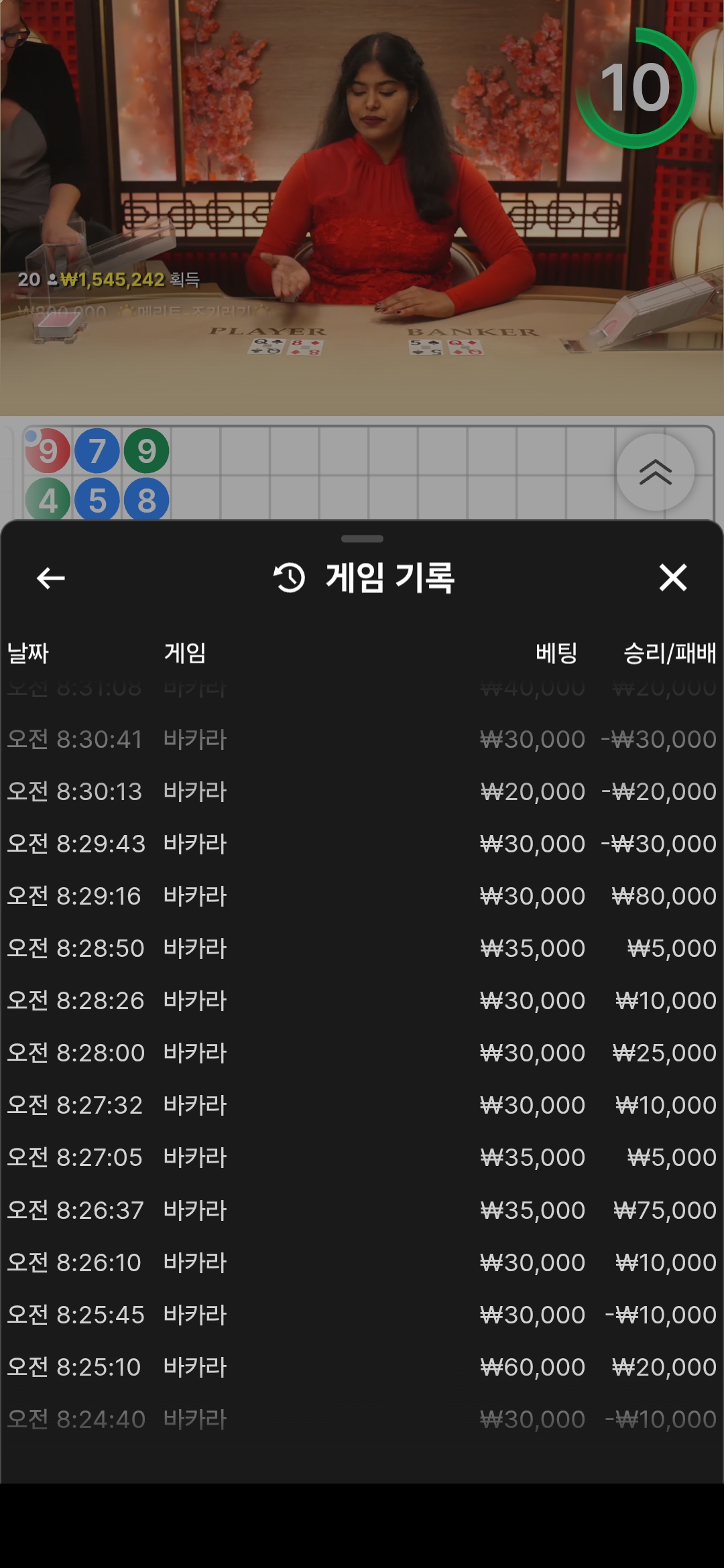The image size is (724, 1568).
Task: Open the 오전 8:30:41 바카라 record
Action: coord(362,739)
